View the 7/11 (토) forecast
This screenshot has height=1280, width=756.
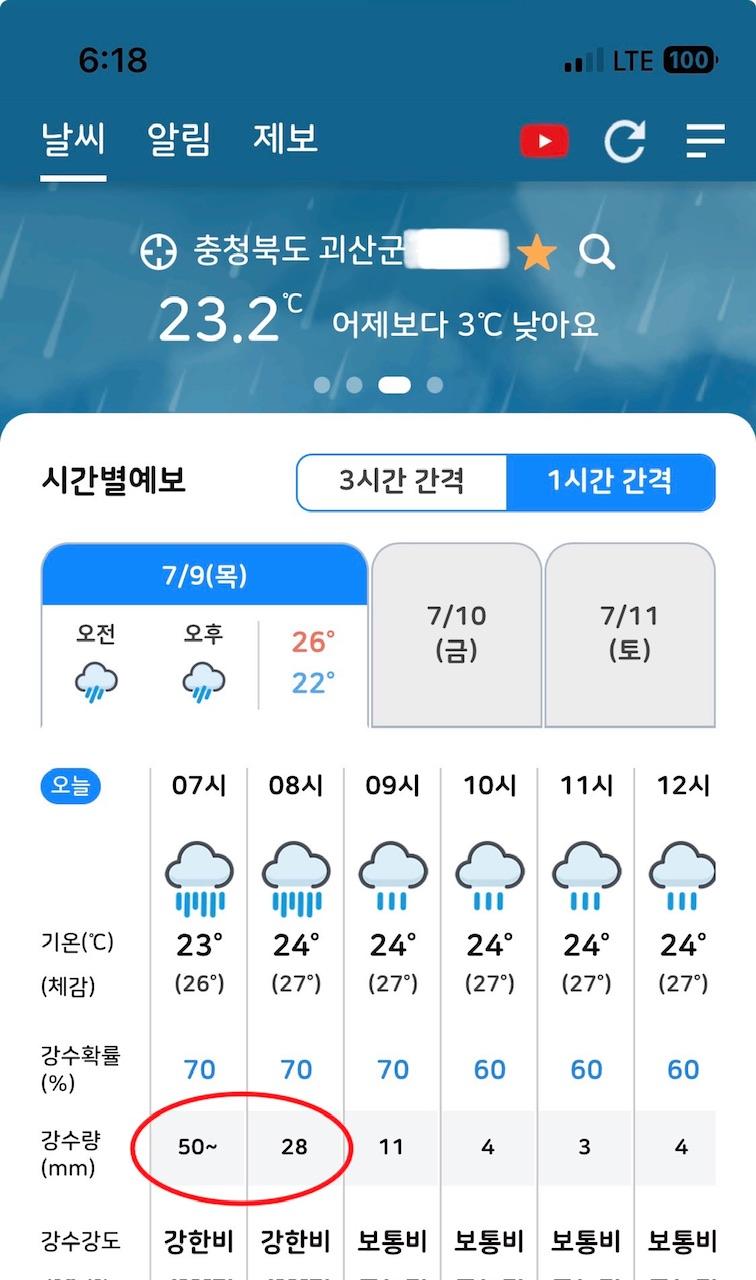click(630, 634)
